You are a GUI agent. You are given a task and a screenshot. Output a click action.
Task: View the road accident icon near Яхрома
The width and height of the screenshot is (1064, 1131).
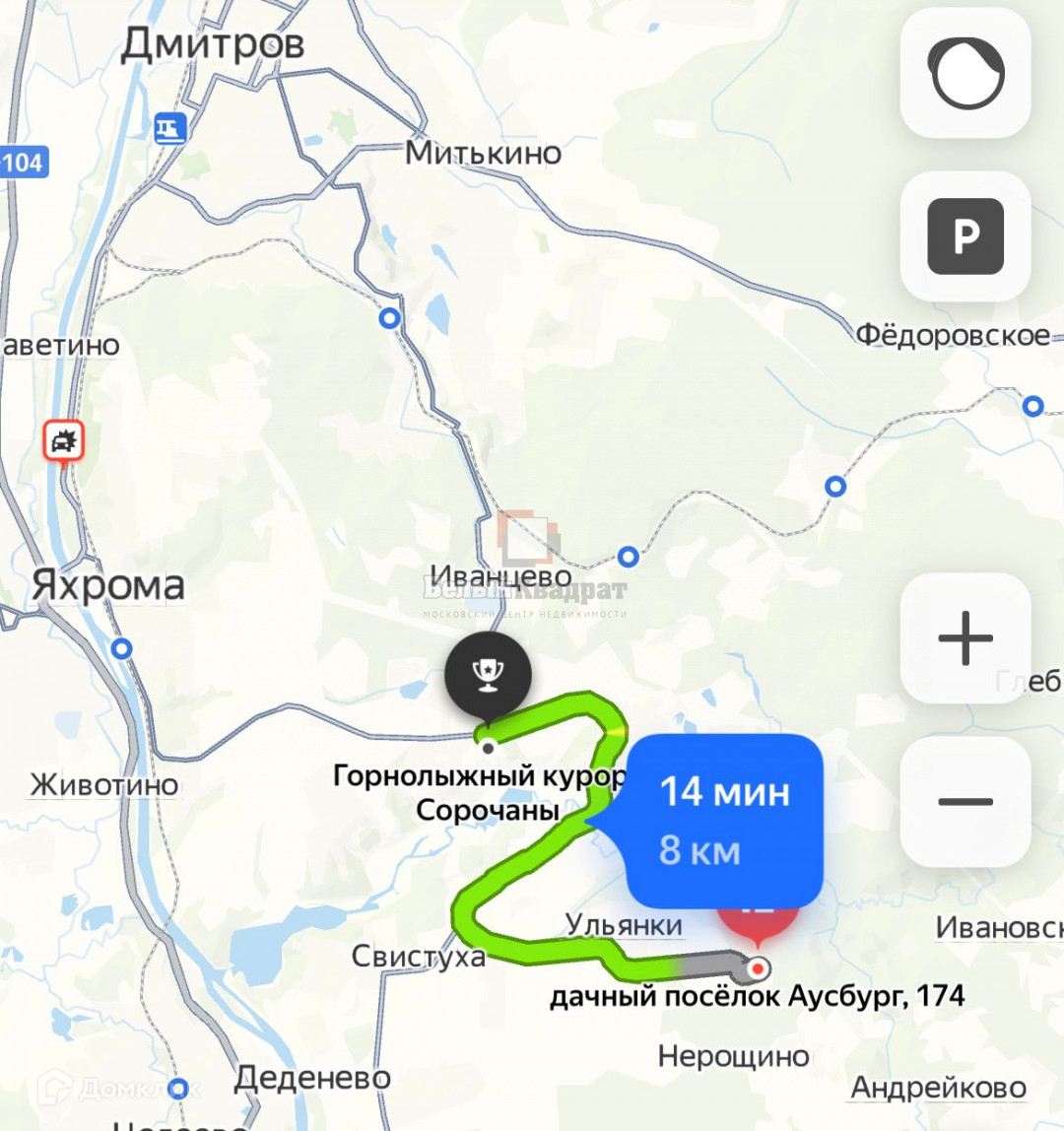pyautogui.click(x=64, y=441)
